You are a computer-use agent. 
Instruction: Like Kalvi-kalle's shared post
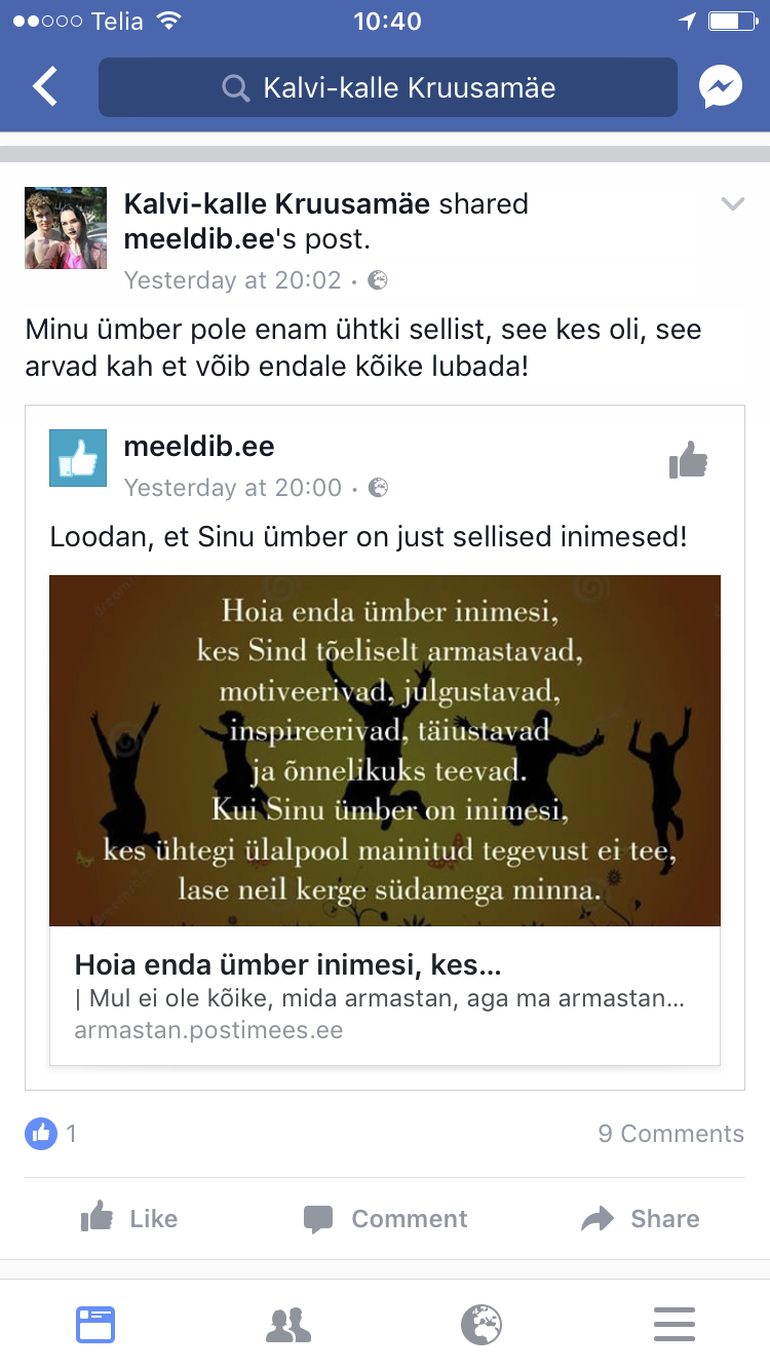[x=128, y=1218]
